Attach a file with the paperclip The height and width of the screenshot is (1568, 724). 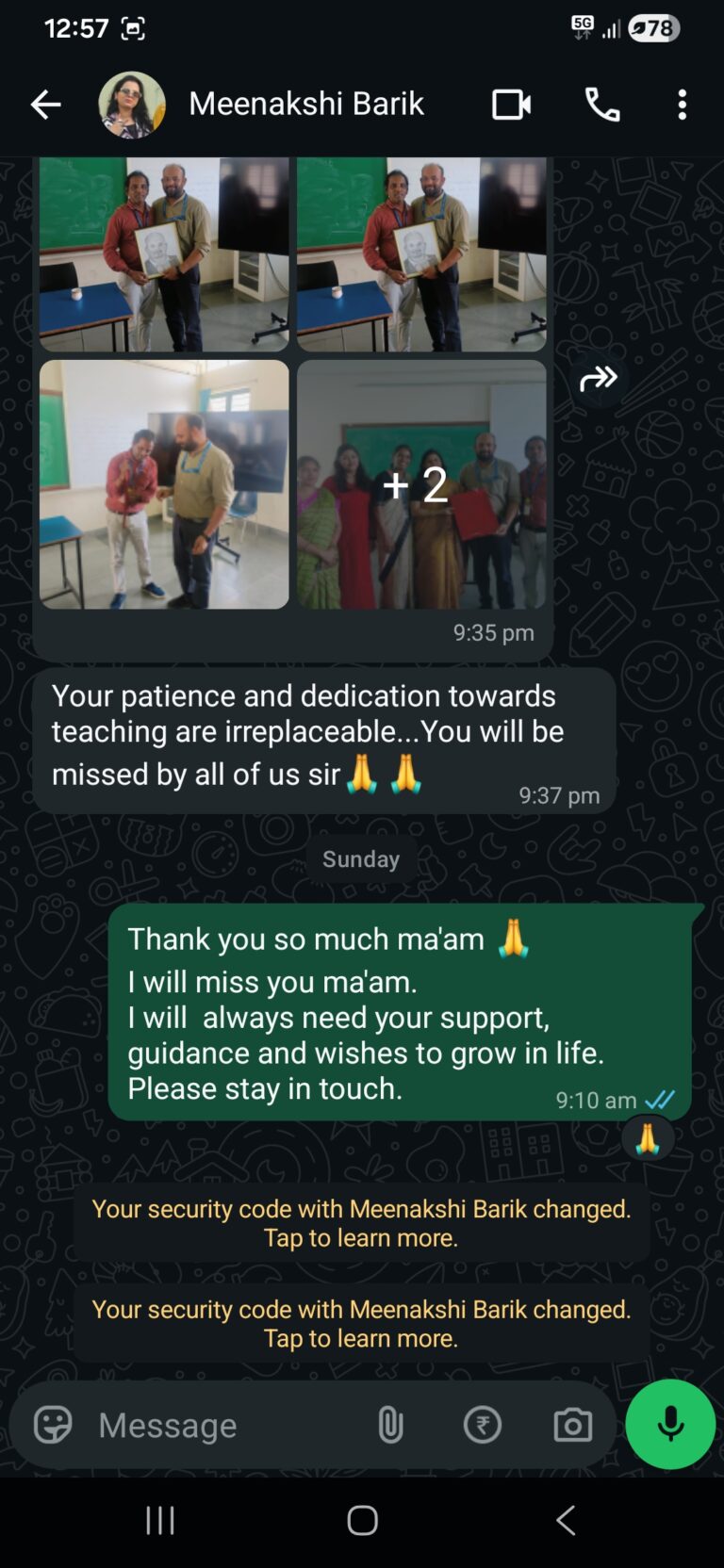pyautogui.click(x=390, y=1425)
